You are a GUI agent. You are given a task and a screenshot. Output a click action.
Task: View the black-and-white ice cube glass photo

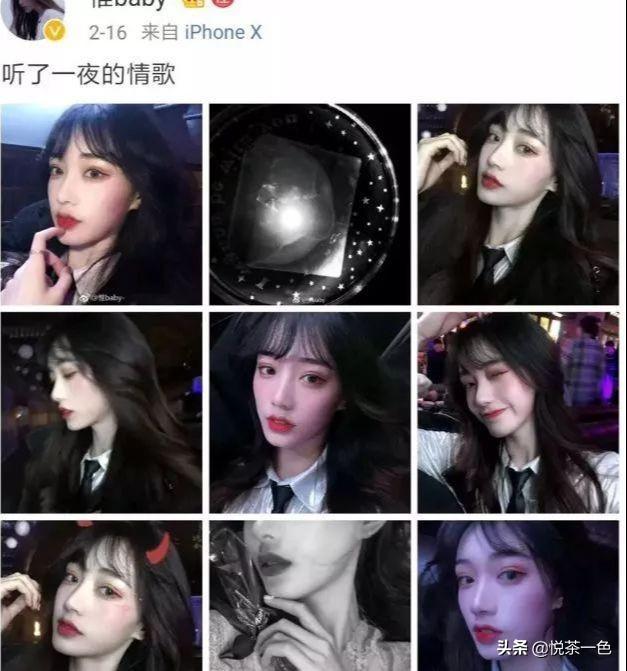[309, 204]
